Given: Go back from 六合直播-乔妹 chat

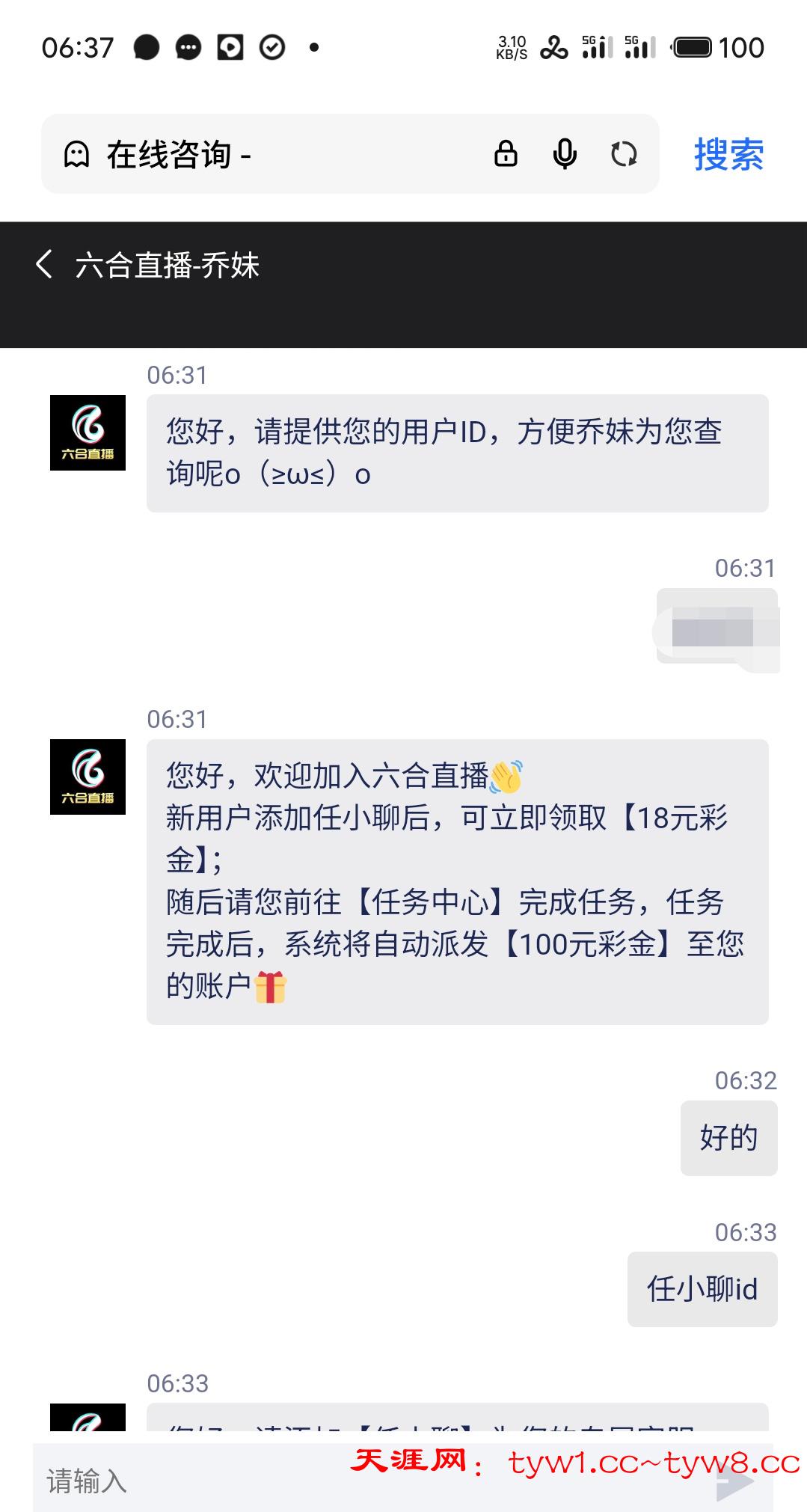Looking at the screenshot, I should point(45,265).
